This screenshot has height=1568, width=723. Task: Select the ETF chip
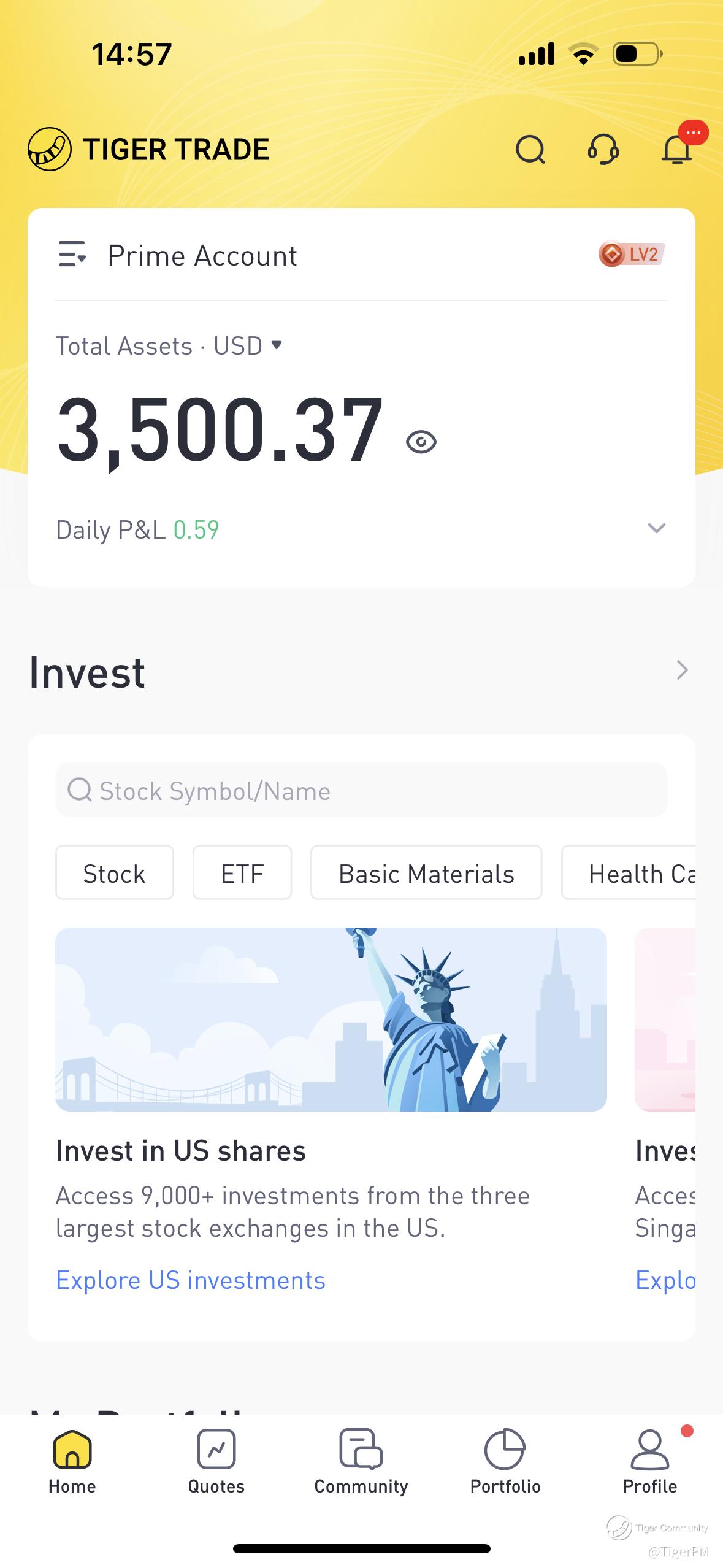coord(242,873)
